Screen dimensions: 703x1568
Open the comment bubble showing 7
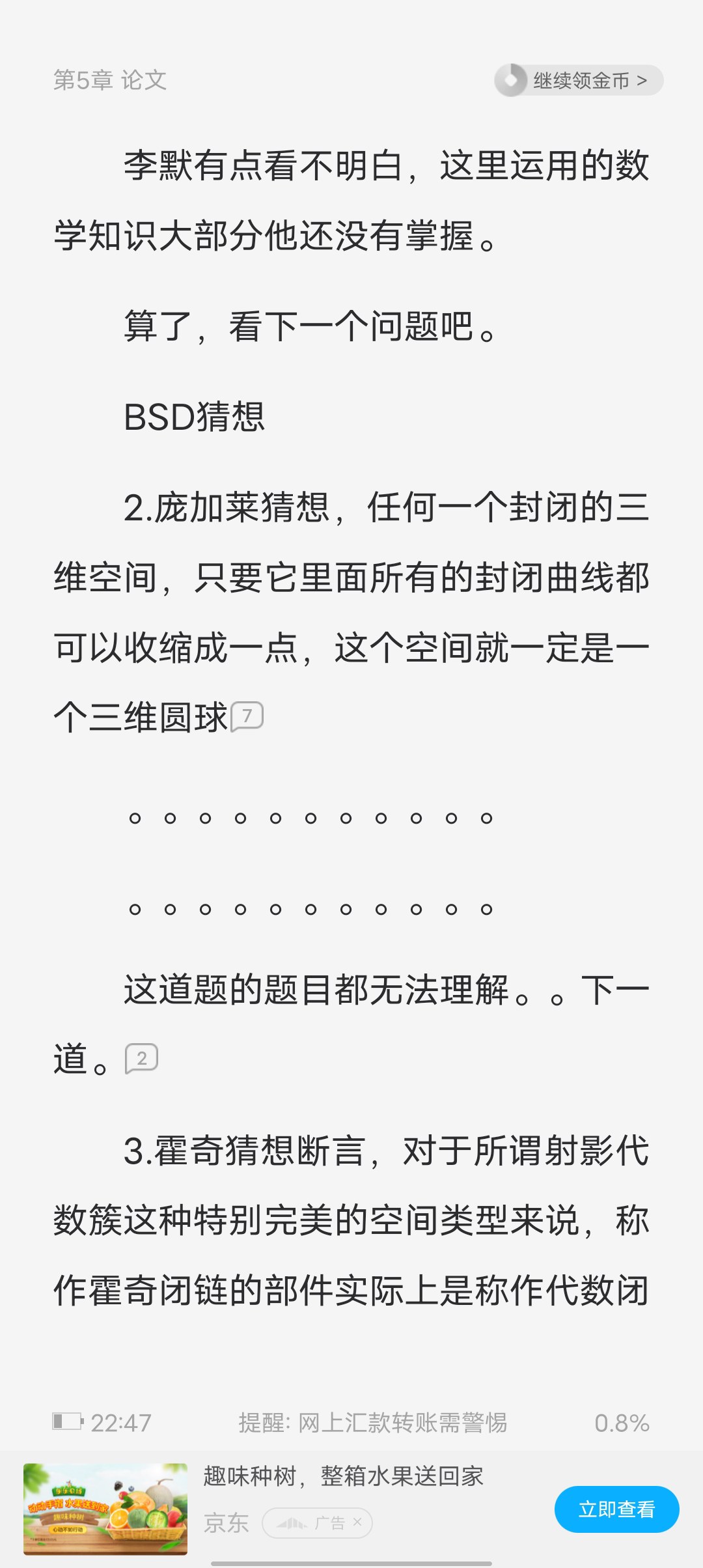247,716
